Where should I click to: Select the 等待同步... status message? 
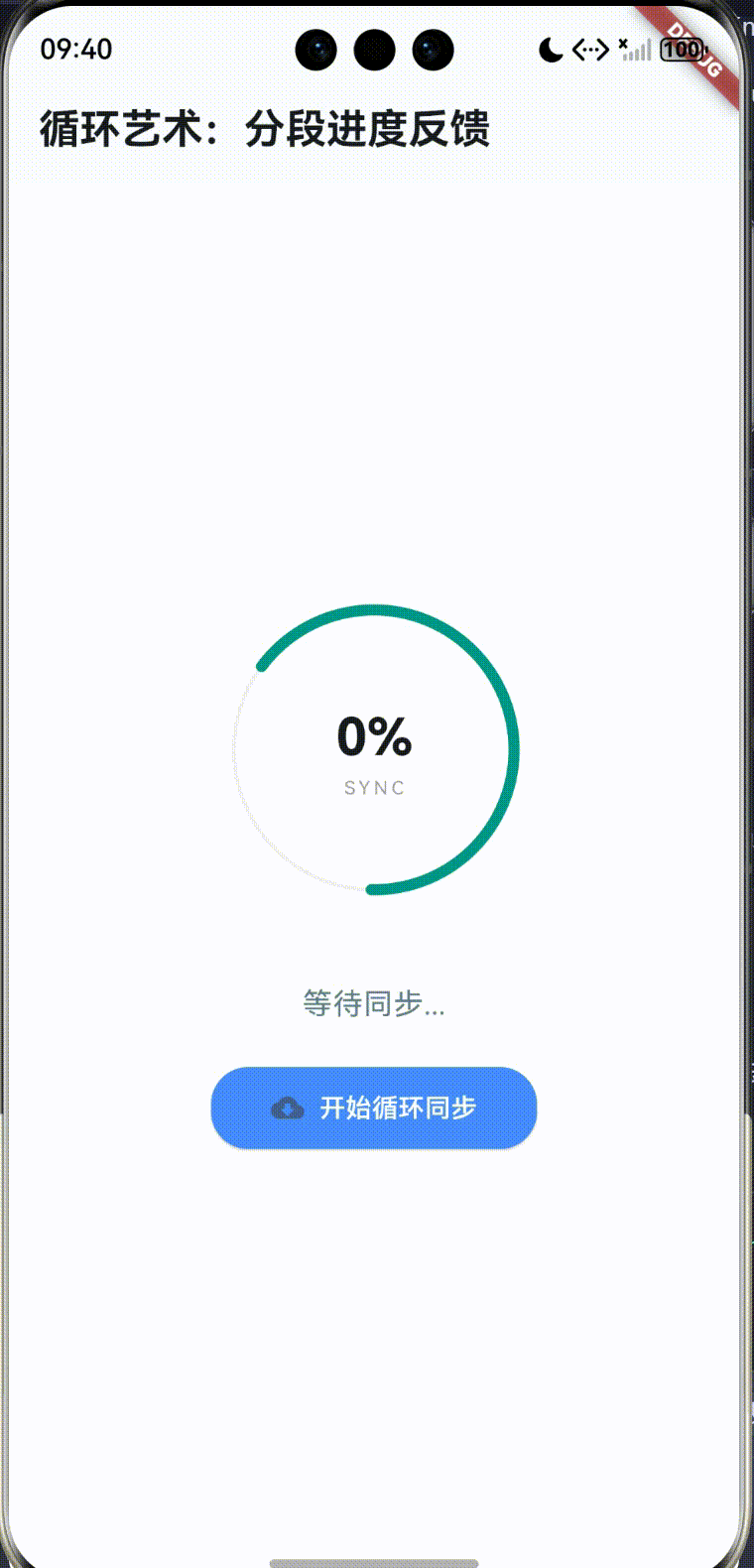(x=374, y=1004)
